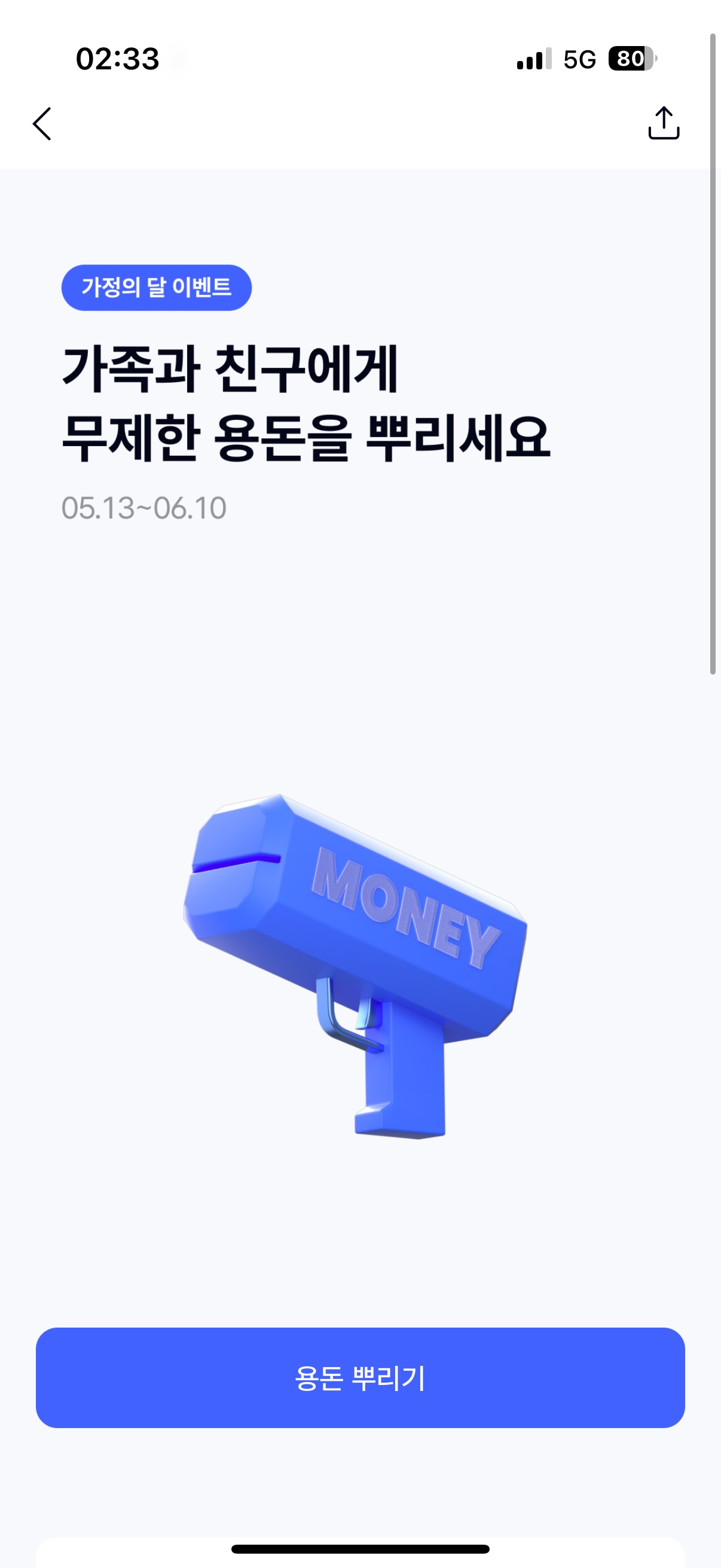Tap the 용돈 뿌리기 button

coord(360,1377)
